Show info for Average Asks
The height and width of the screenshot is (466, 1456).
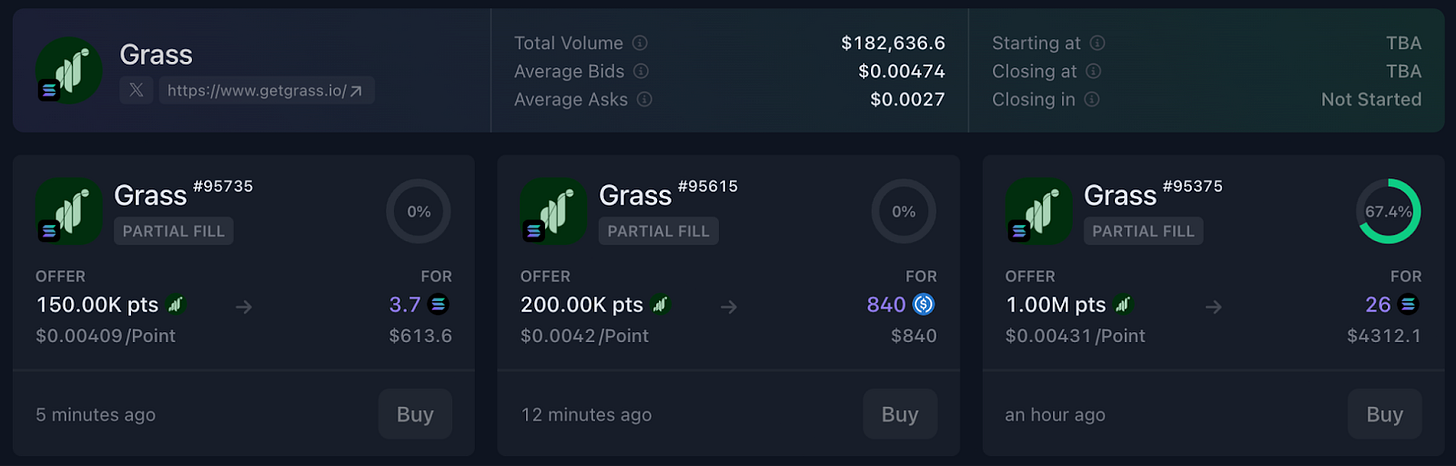[644, 100]
